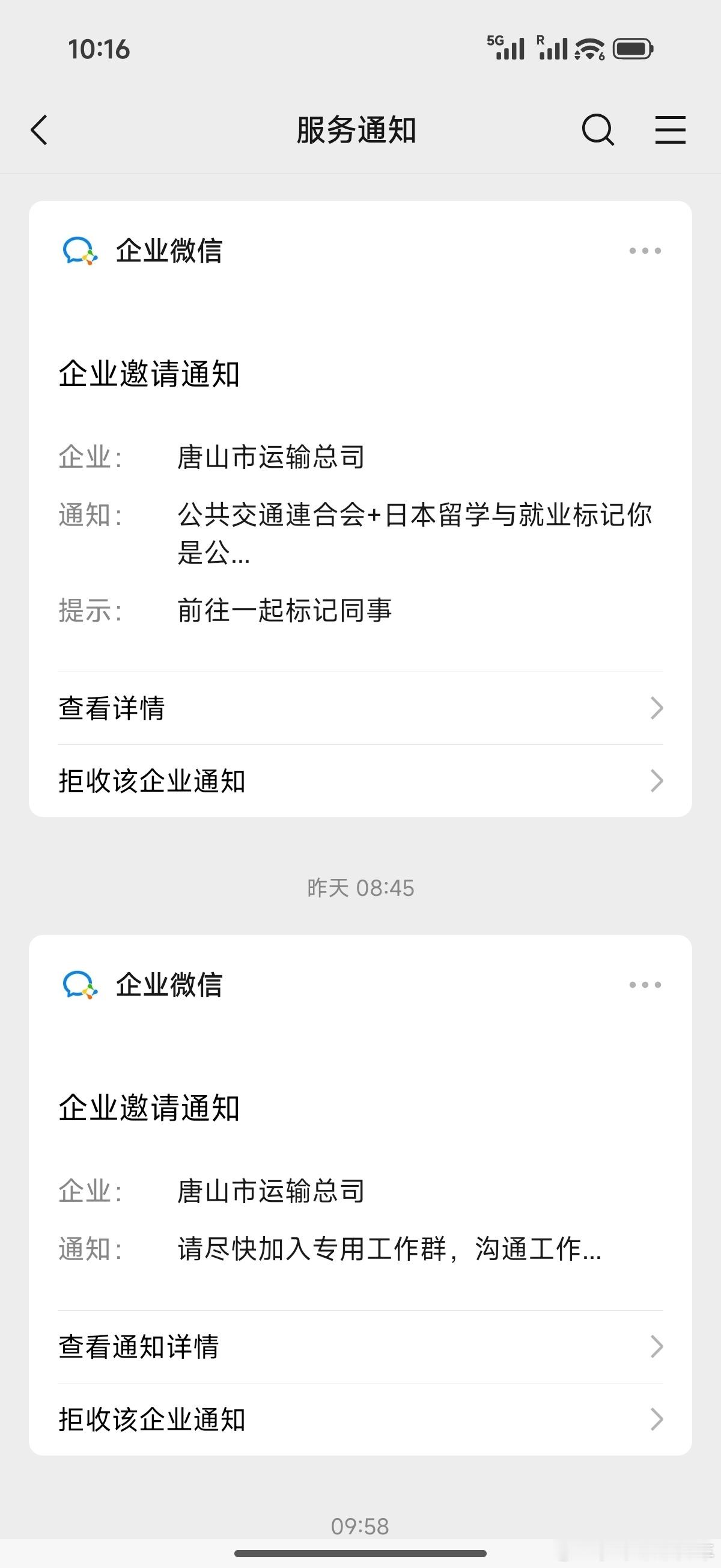This screenshot has height=1568, width=721.
Task: Open more options on first 企业微信 card
Action: [645, 250]
